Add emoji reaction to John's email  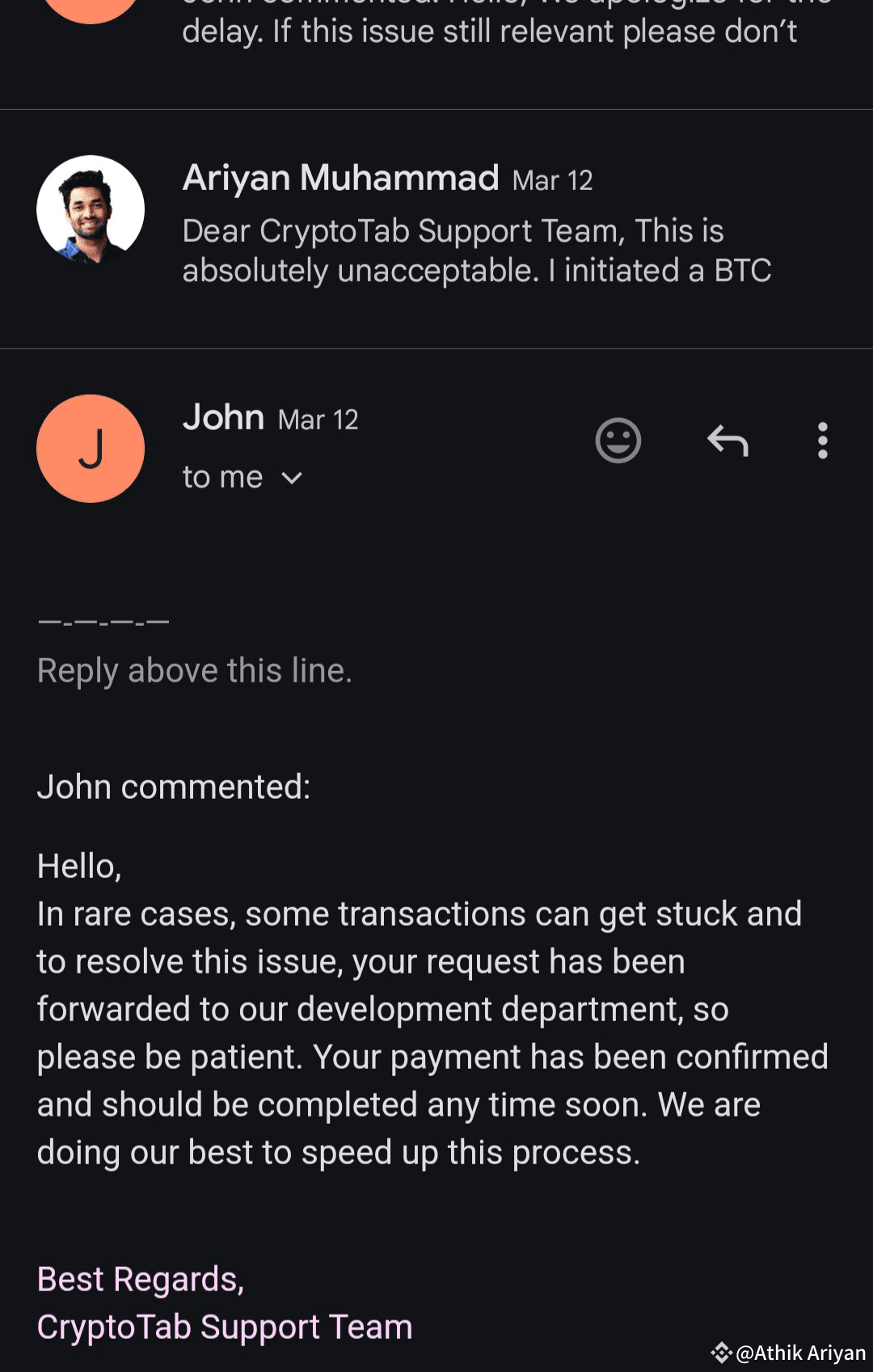click(618, 441)
